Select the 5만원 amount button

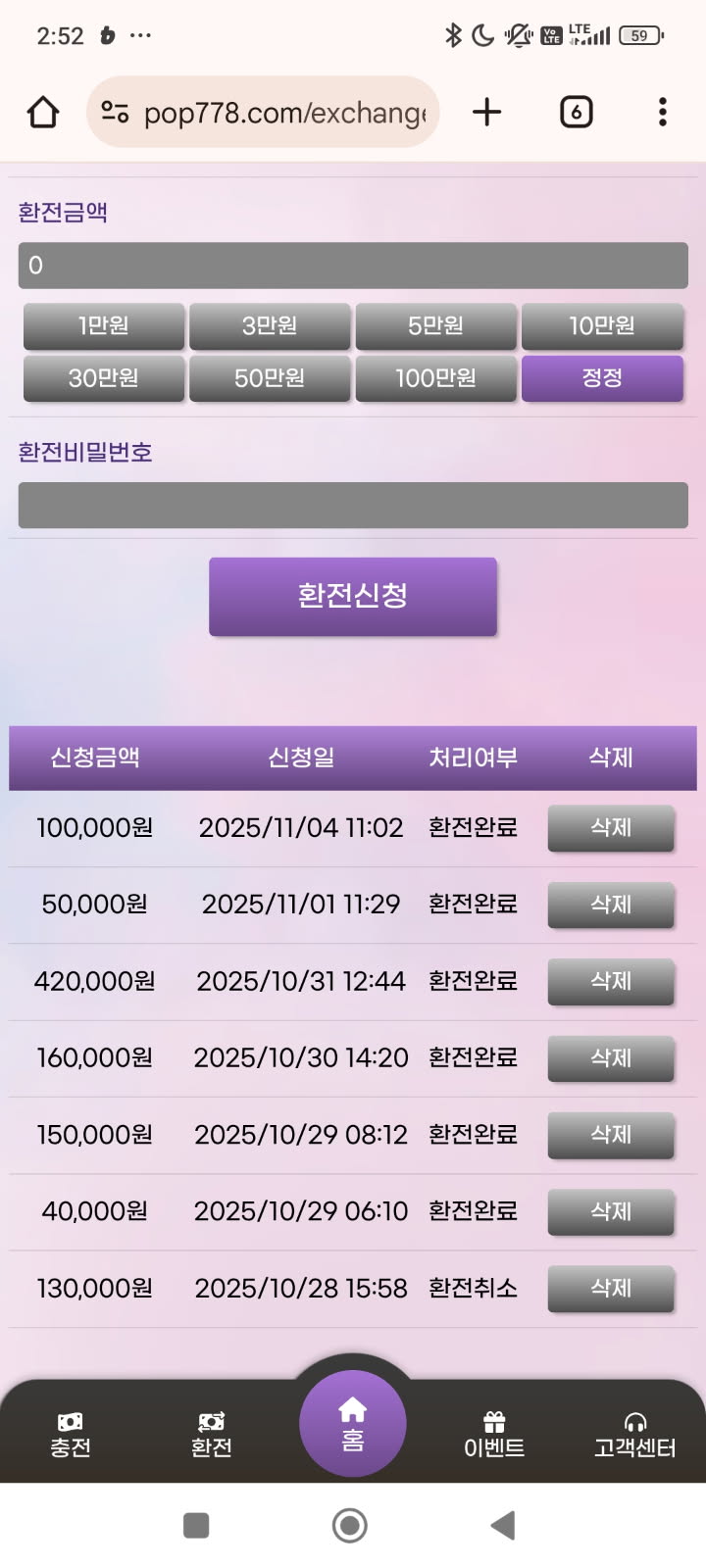point(435,326)
